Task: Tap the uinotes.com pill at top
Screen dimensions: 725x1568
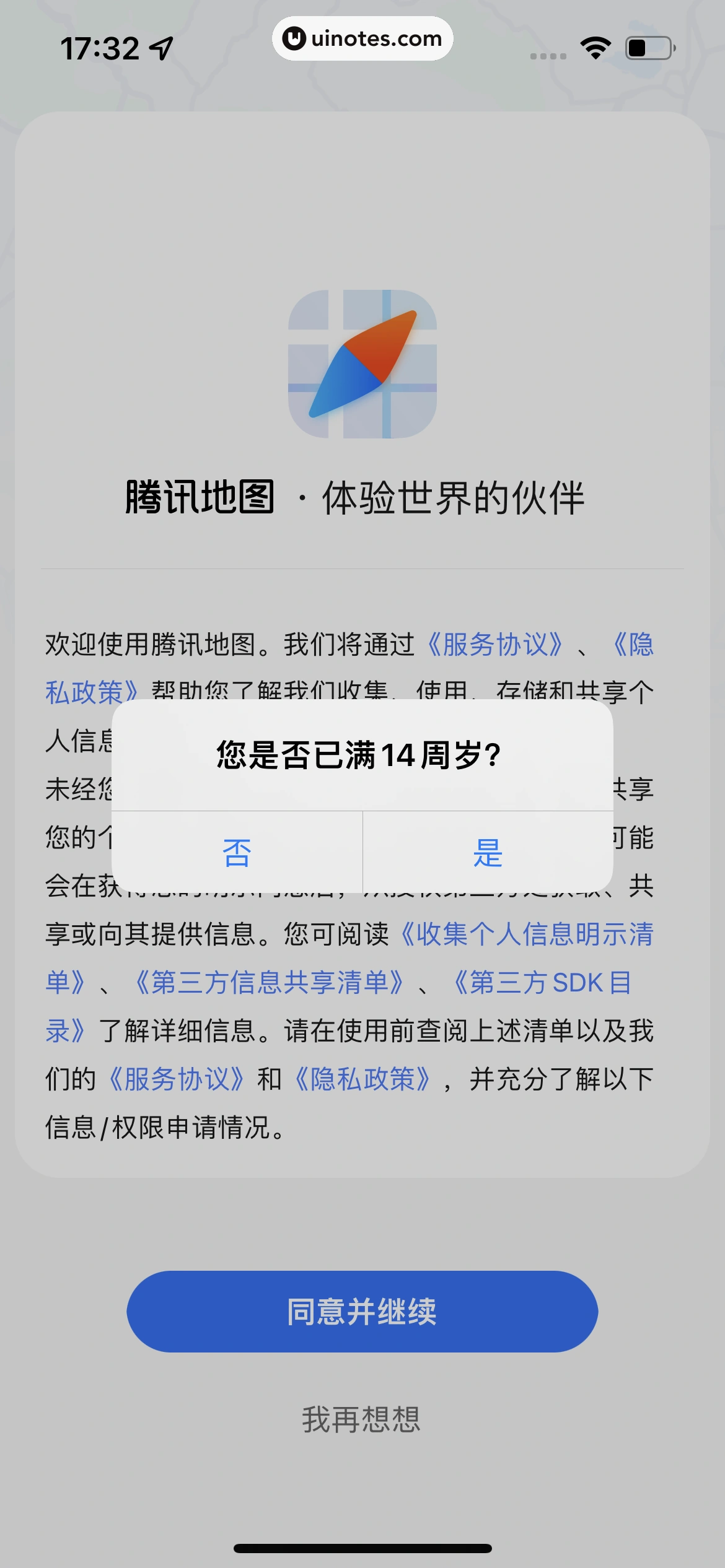Action: coord(362,38)
